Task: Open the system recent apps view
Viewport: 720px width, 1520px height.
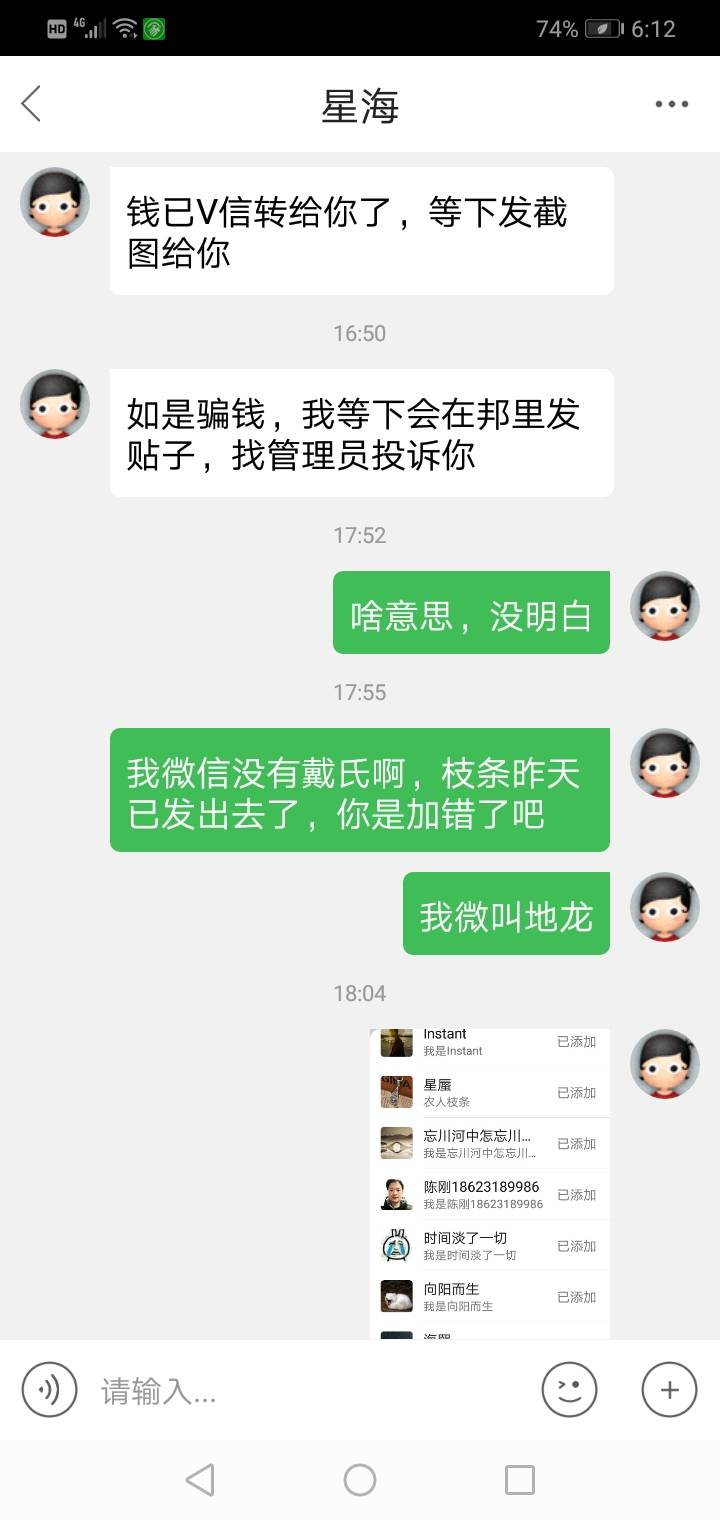Action: 519,1479
